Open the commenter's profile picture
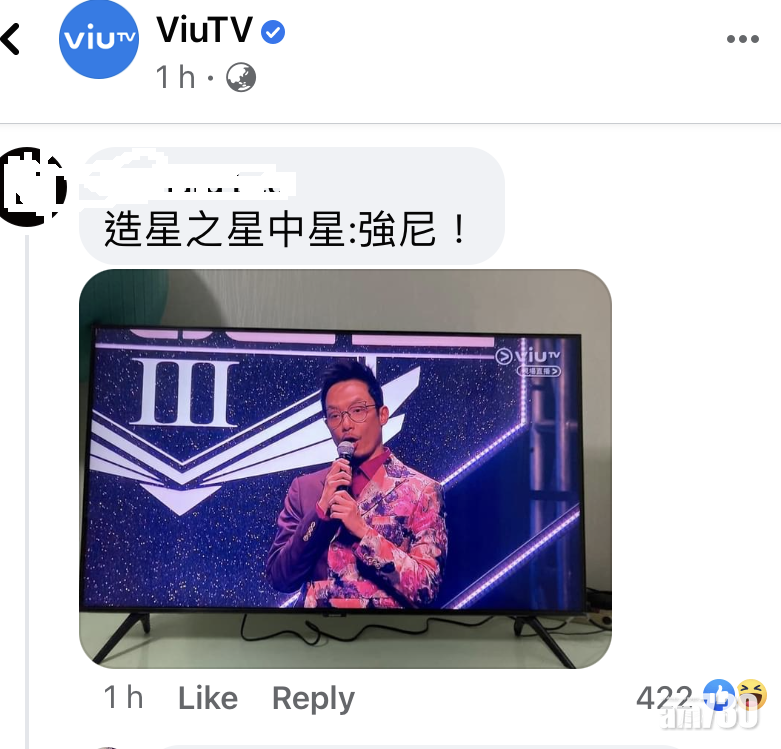This screenshot has width=781, height=749. coord(32,187)
